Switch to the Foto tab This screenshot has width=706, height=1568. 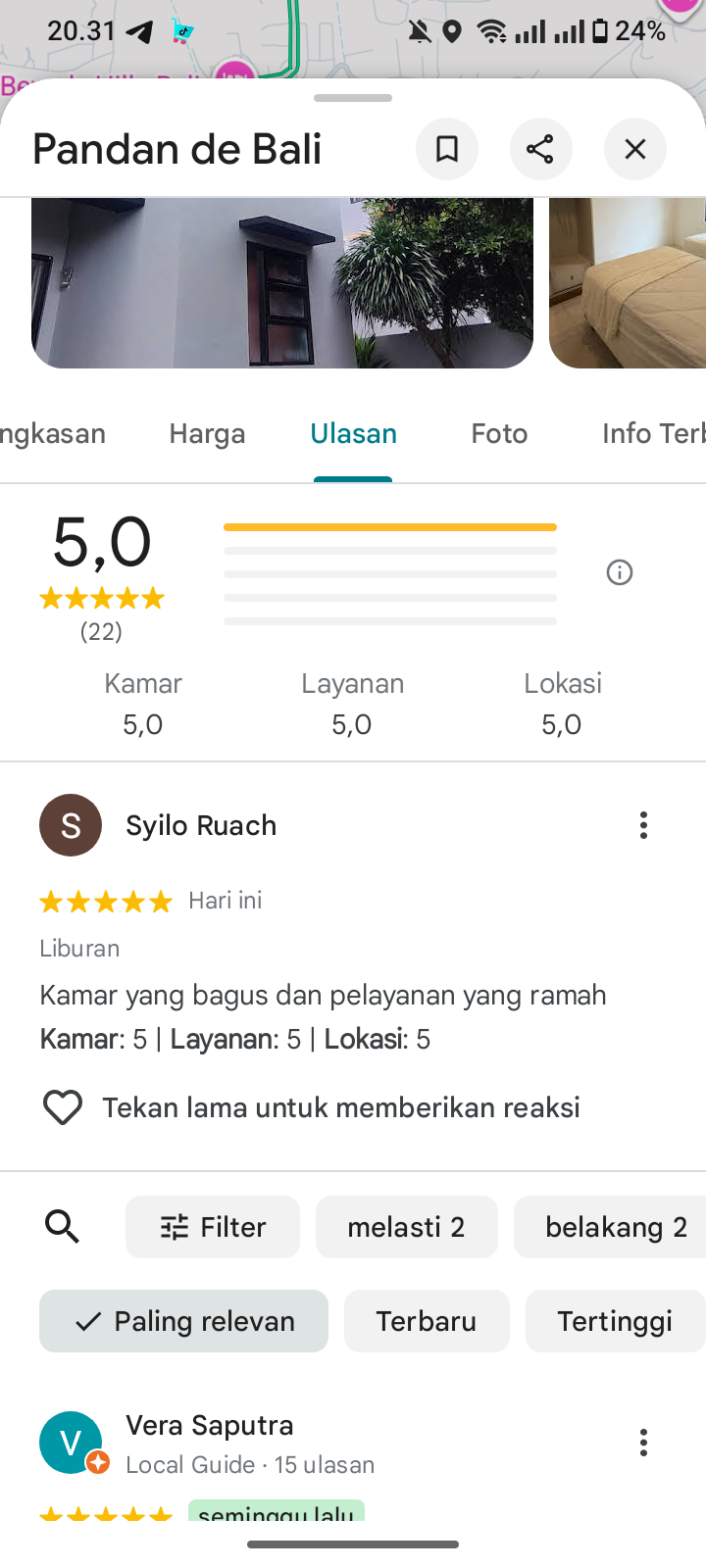click(499, 433)
